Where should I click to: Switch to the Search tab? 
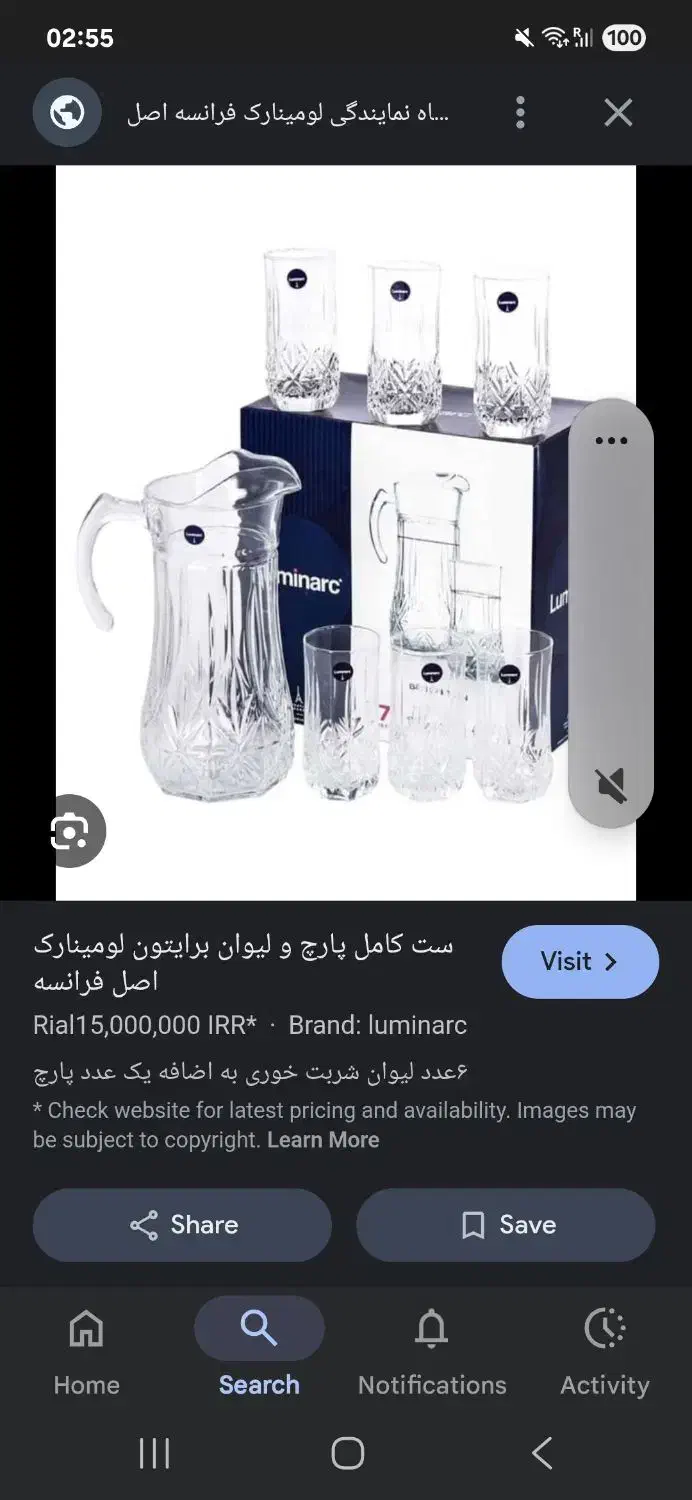coord(259,1355)
